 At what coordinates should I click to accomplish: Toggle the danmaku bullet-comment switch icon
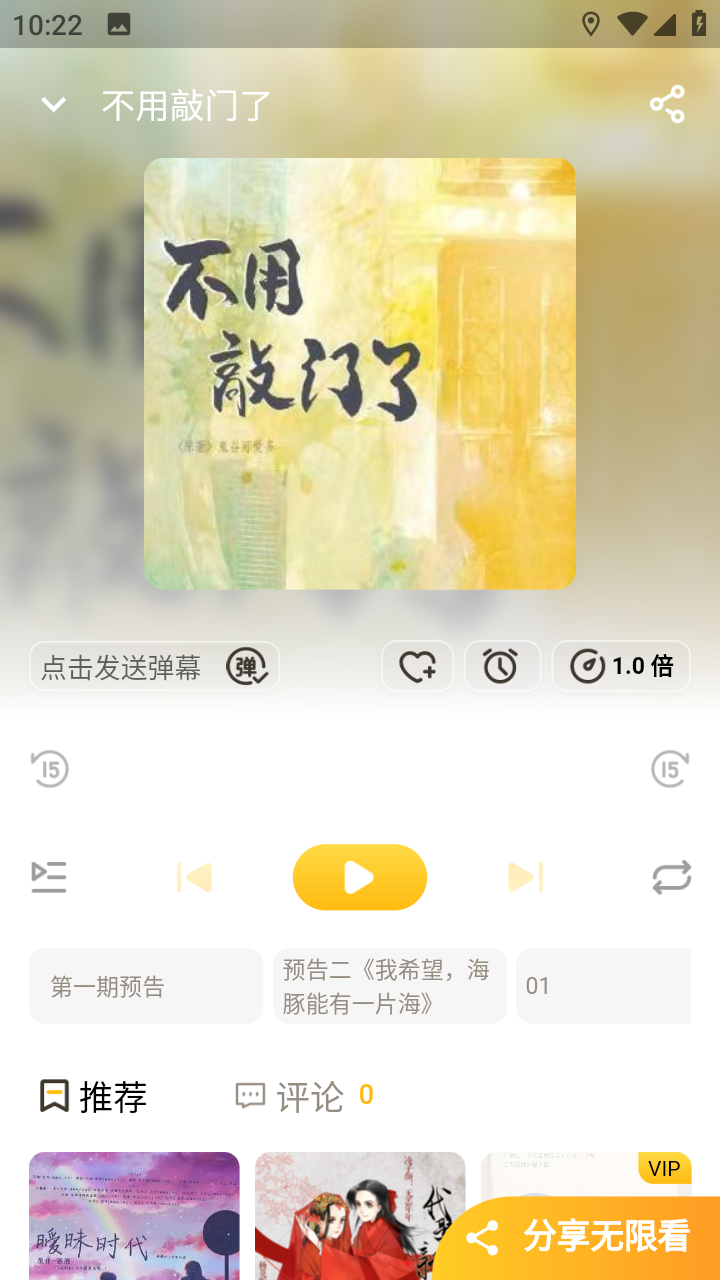245,666
